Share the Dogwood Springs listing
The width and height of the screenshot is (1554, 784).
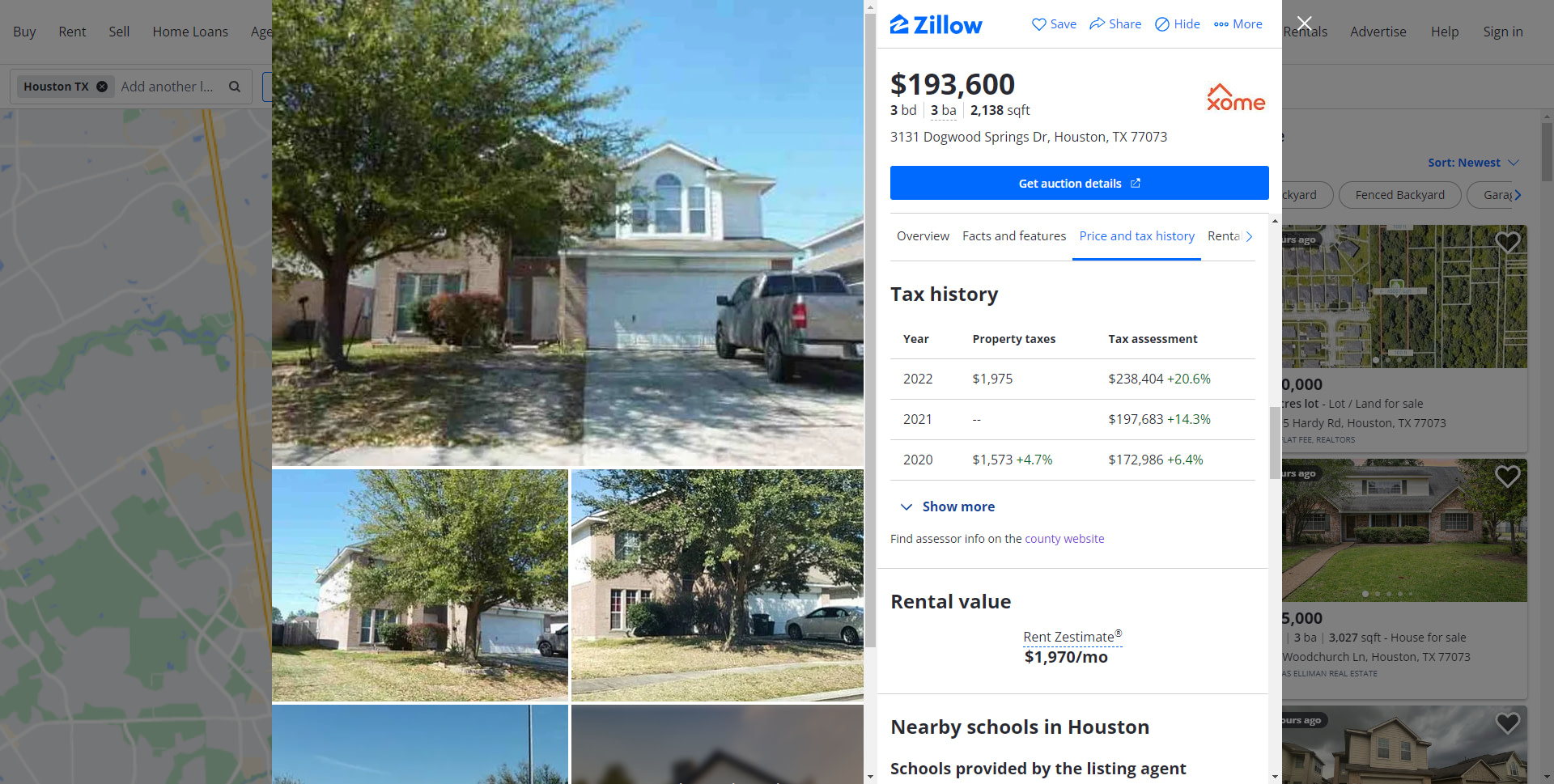pos(1115,24)
